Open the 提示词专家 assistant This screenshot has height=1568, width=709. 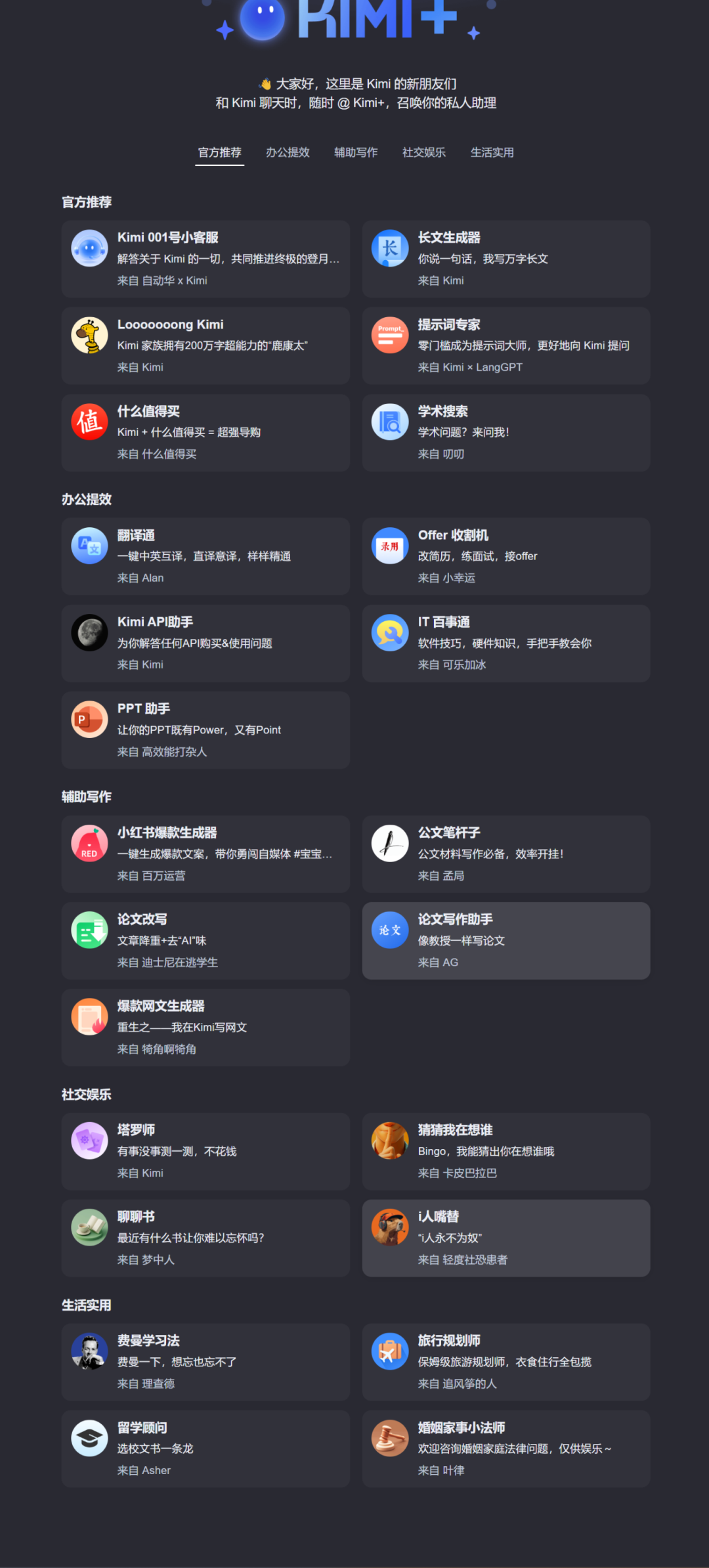click(506, 345)
